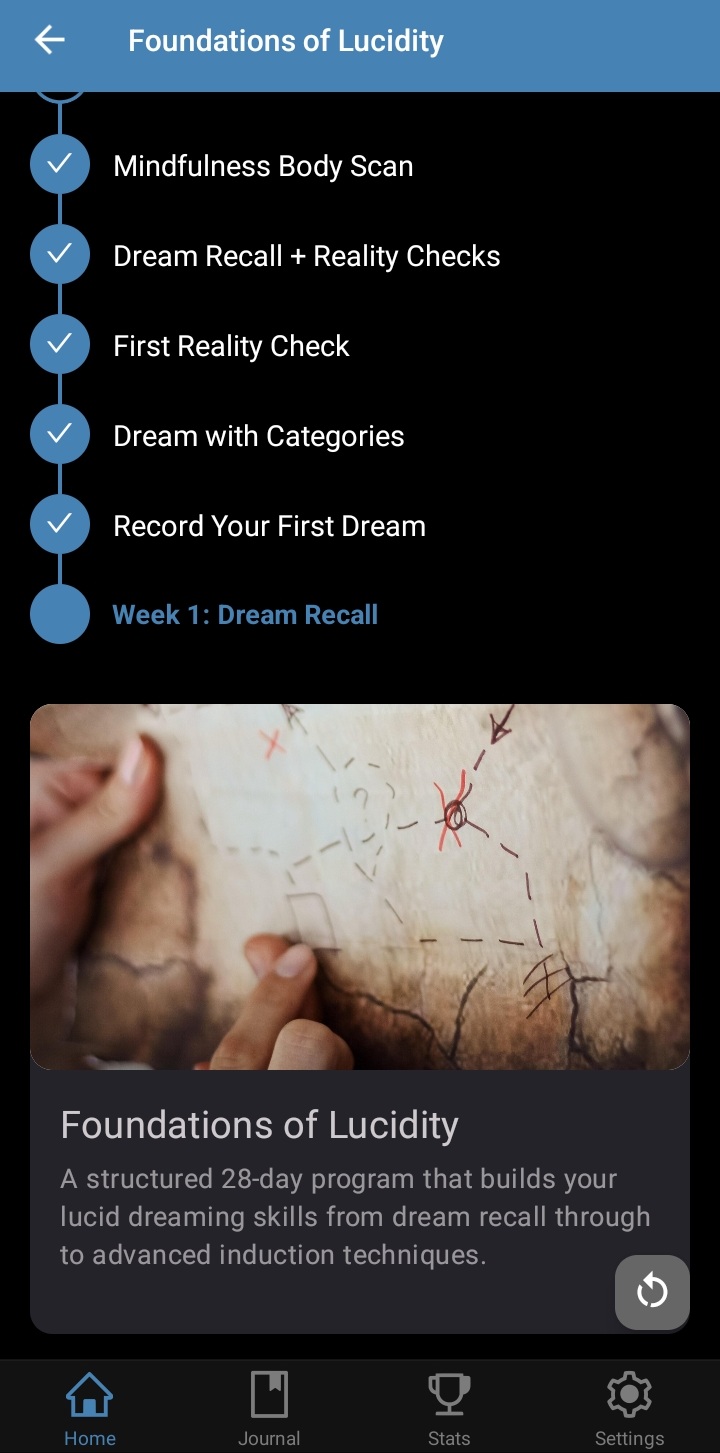Go back from Foundations of Lucidity
Viewport: 720px width, 1453px height.
pos(49,41)
